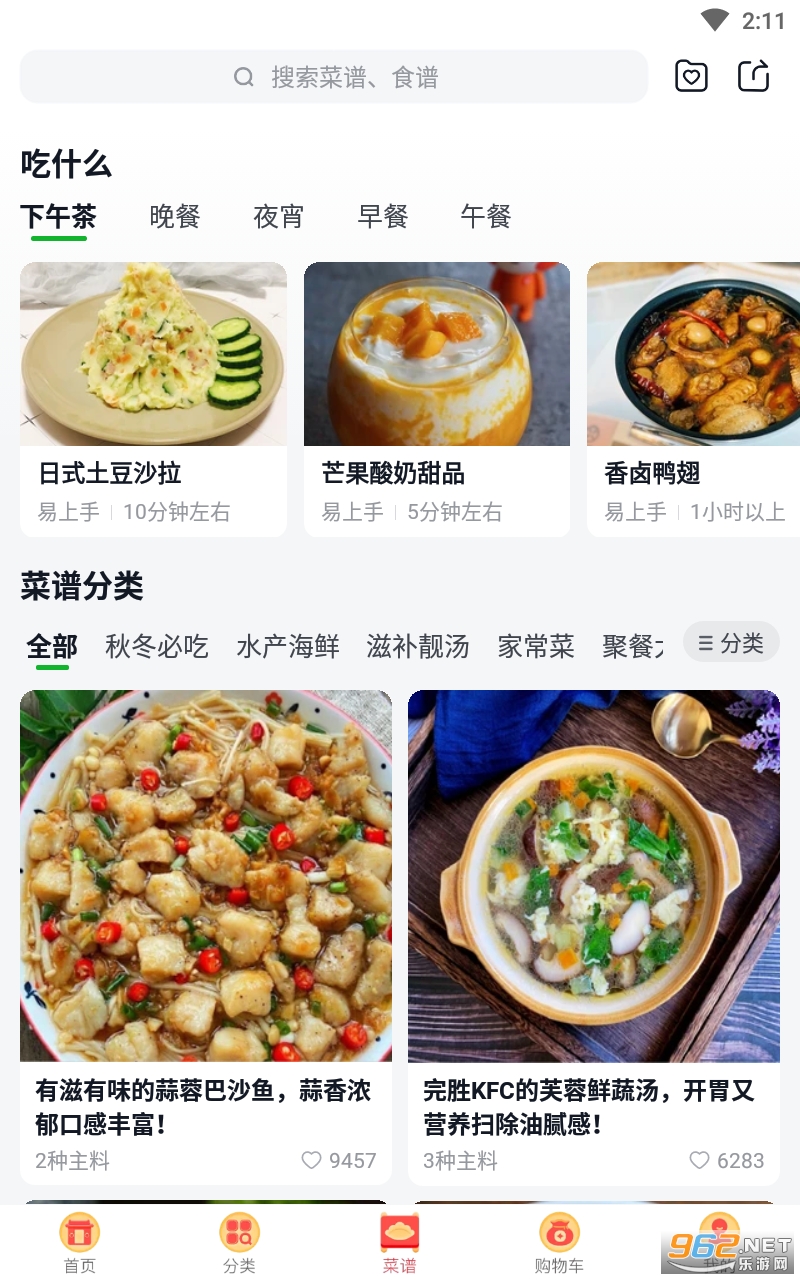
Task: Open the 分类 filter button
Action: (731, 643)
